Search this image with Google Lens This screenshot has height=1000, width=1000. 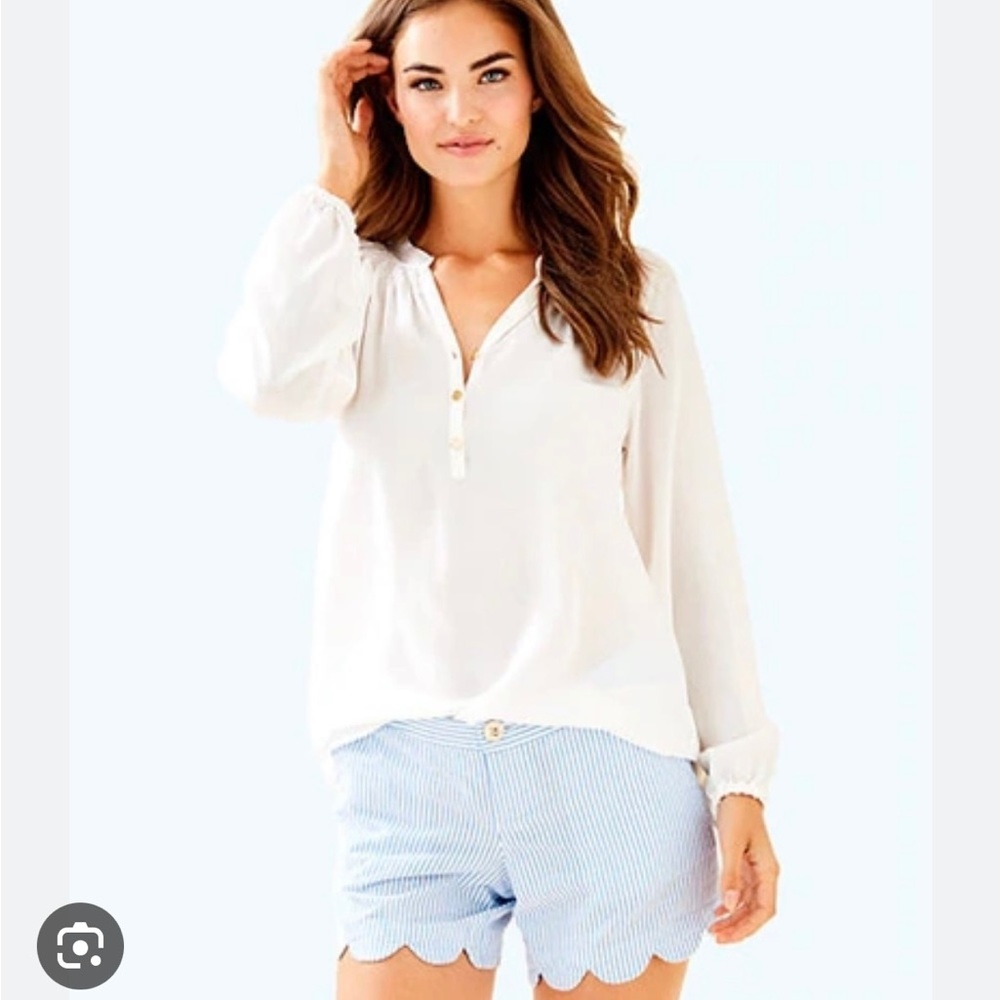tap(80, 945)
